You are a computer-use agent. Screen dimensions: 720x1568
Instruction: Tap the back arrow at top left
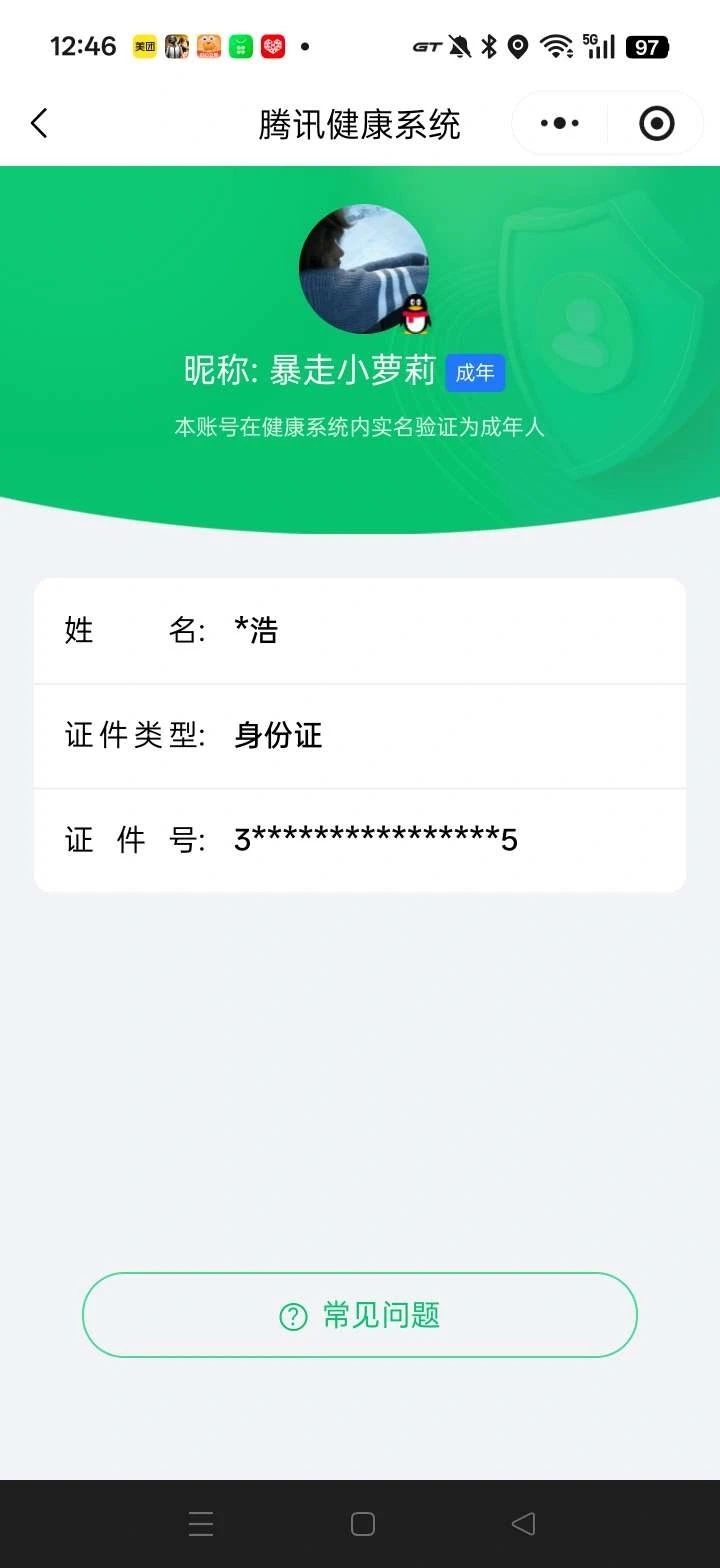point(38,123)
